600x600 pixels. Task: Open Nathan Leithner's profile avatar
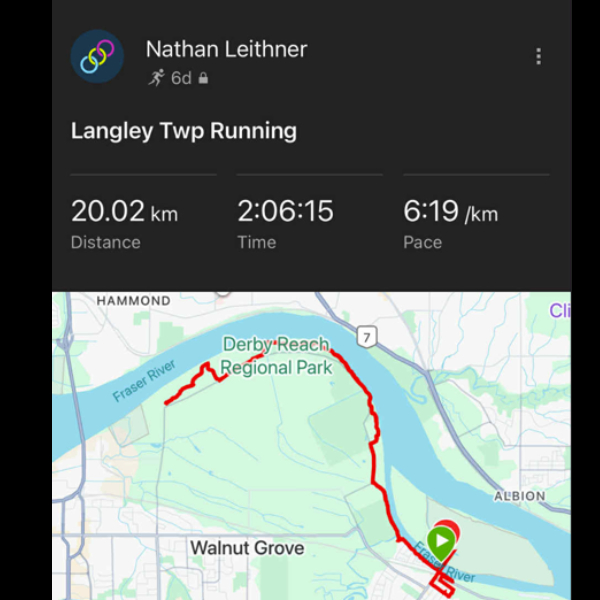click(x=97, y=57)
